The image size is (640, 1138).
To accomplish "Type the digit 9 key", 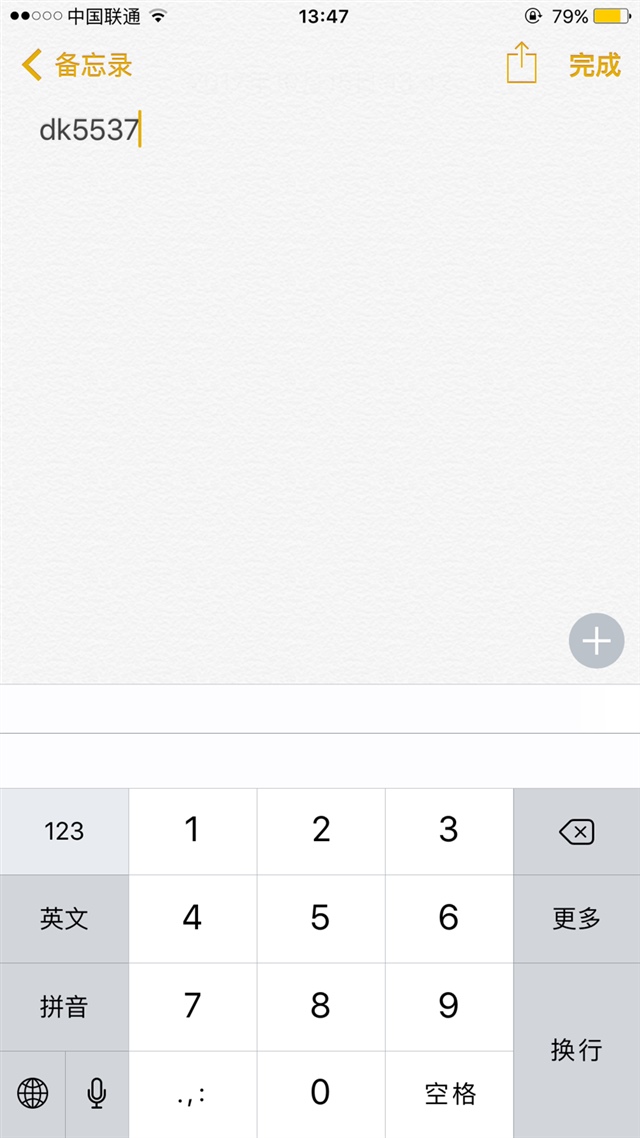I will click(x=449, y=1006).
